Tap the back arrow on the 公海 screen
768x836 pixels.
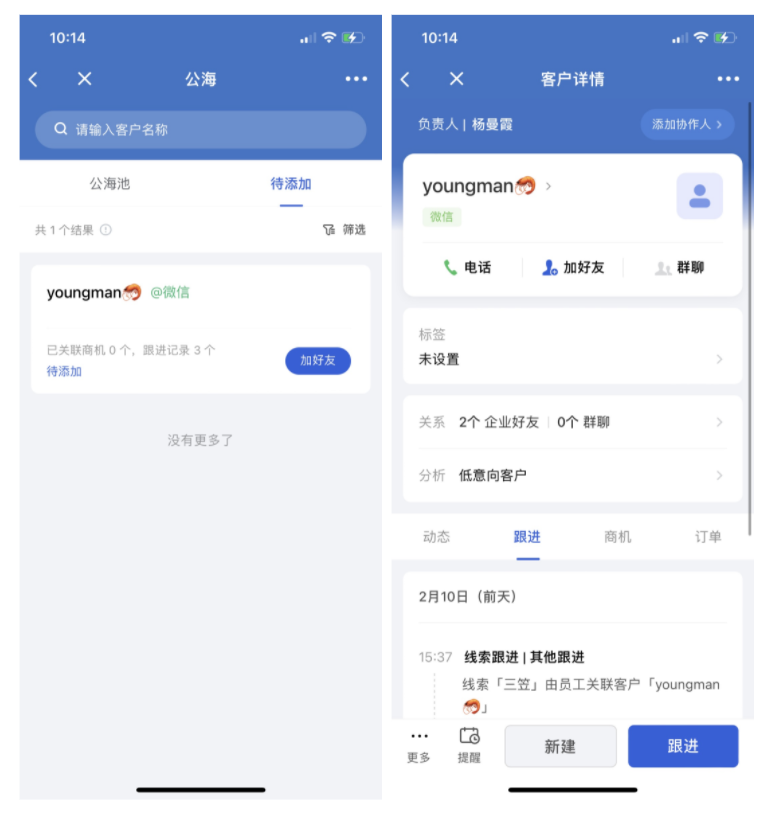coord(34,79)
